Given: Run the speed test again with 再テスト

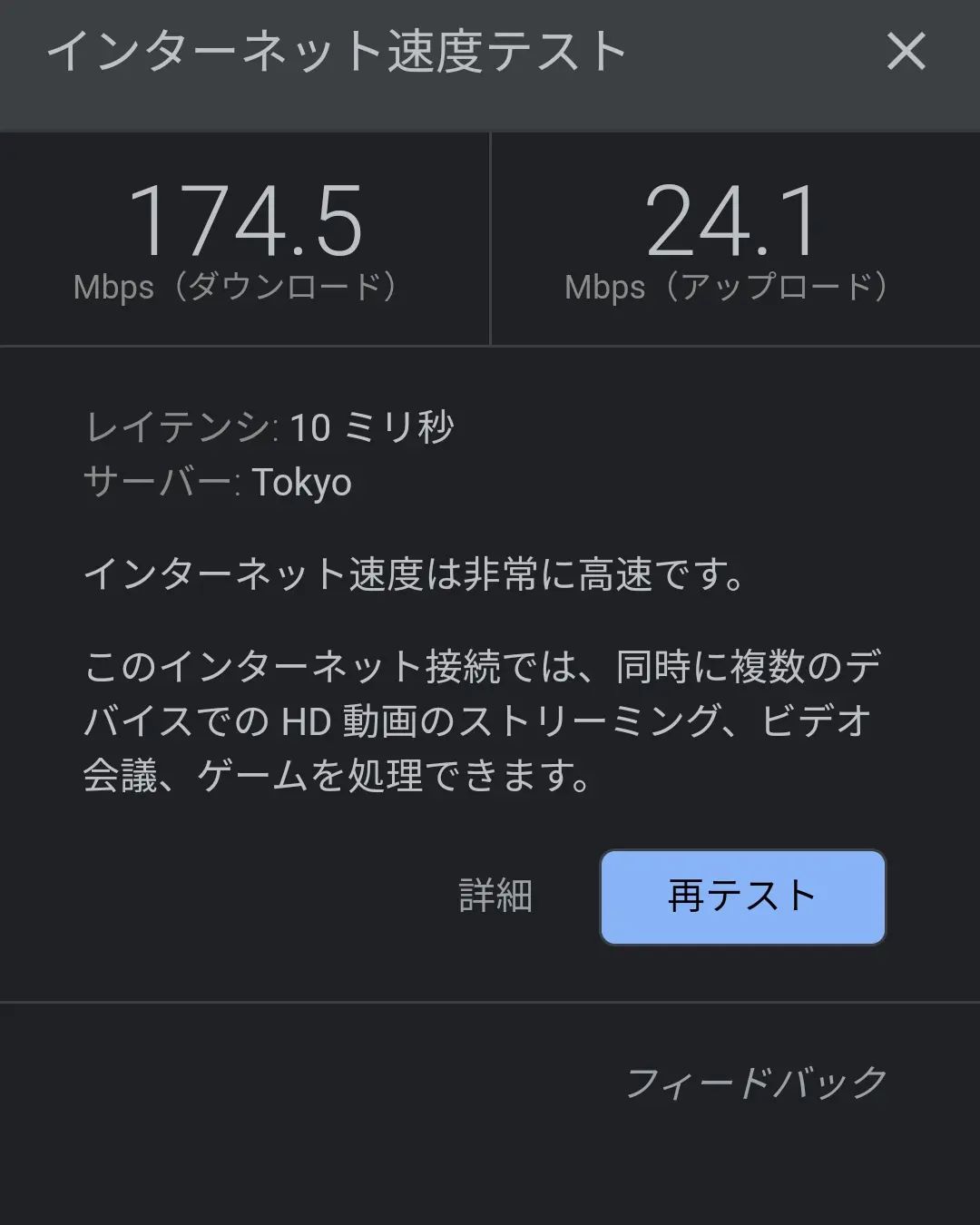Looking at the screenshot, I should (742, 897).
